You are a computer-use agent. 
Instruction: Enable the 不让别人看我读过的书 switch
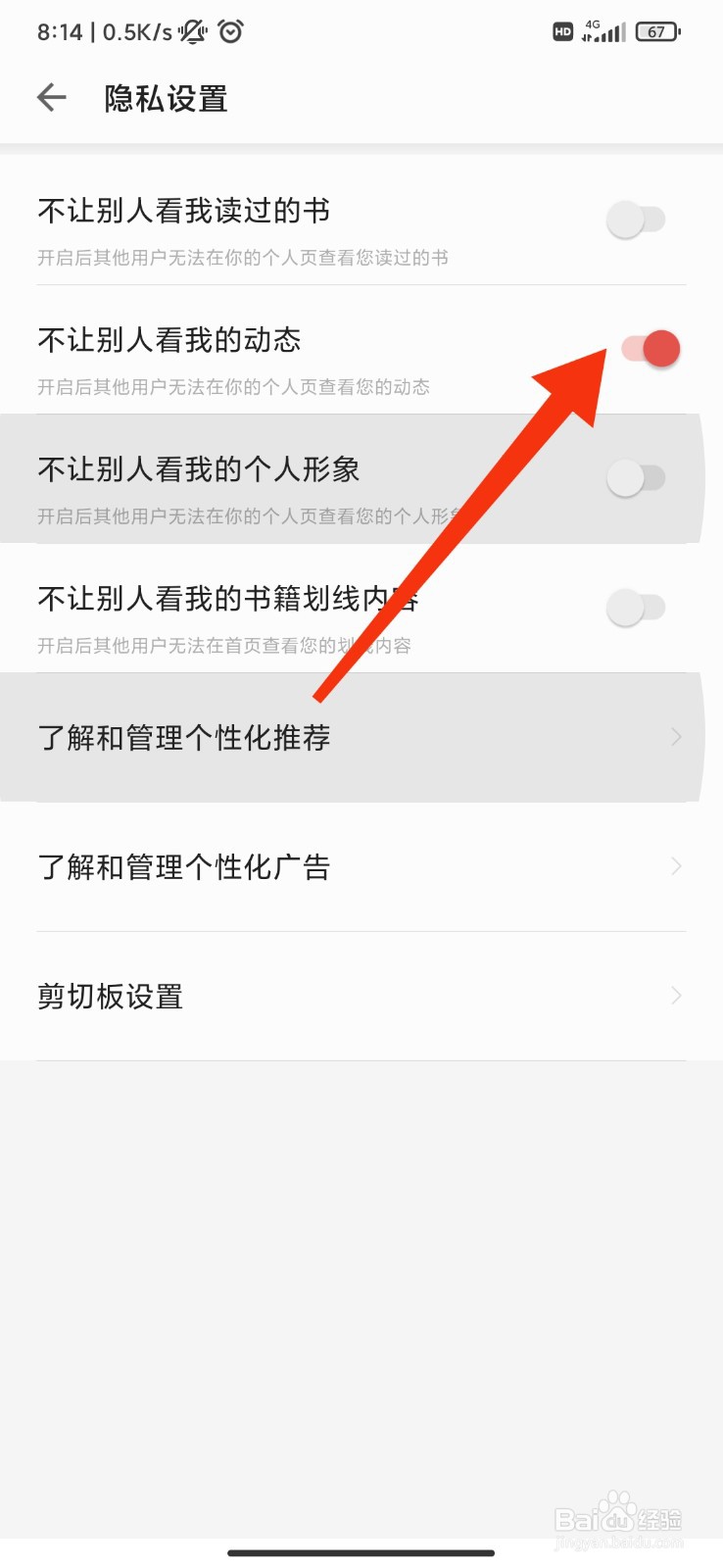[638, 220]
